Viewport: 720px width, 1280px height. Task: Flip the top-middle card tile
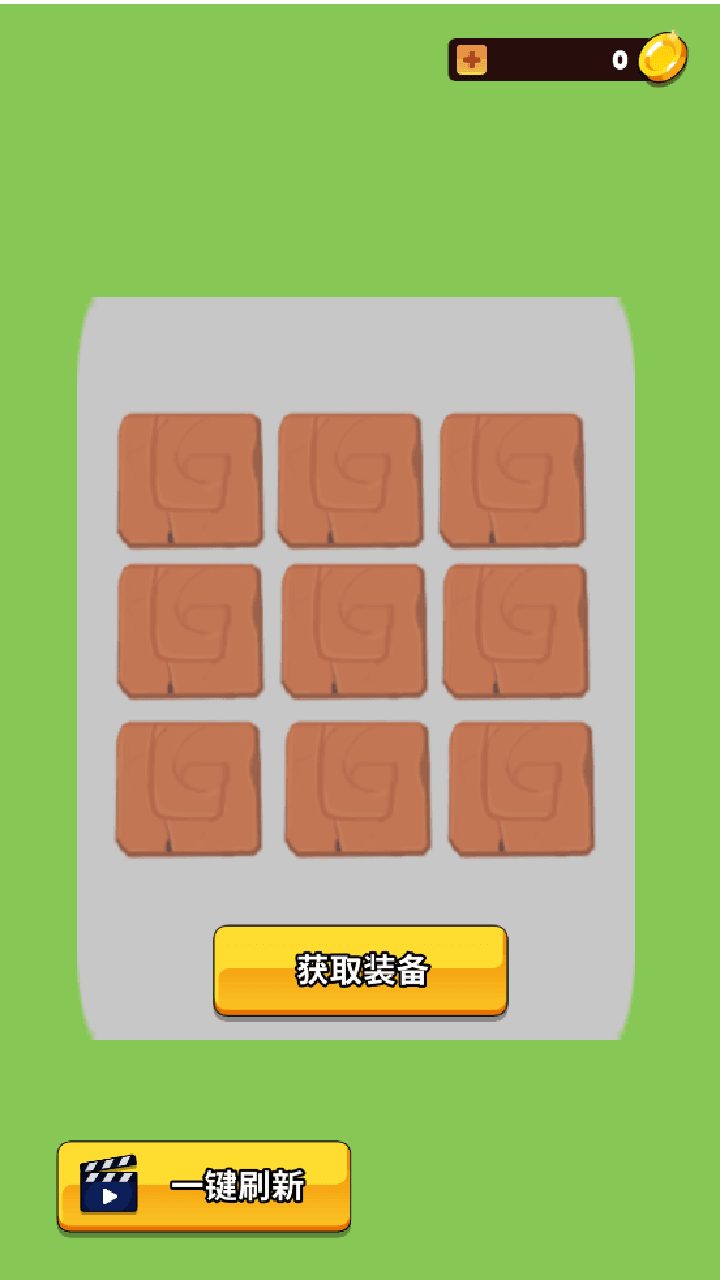350,480
